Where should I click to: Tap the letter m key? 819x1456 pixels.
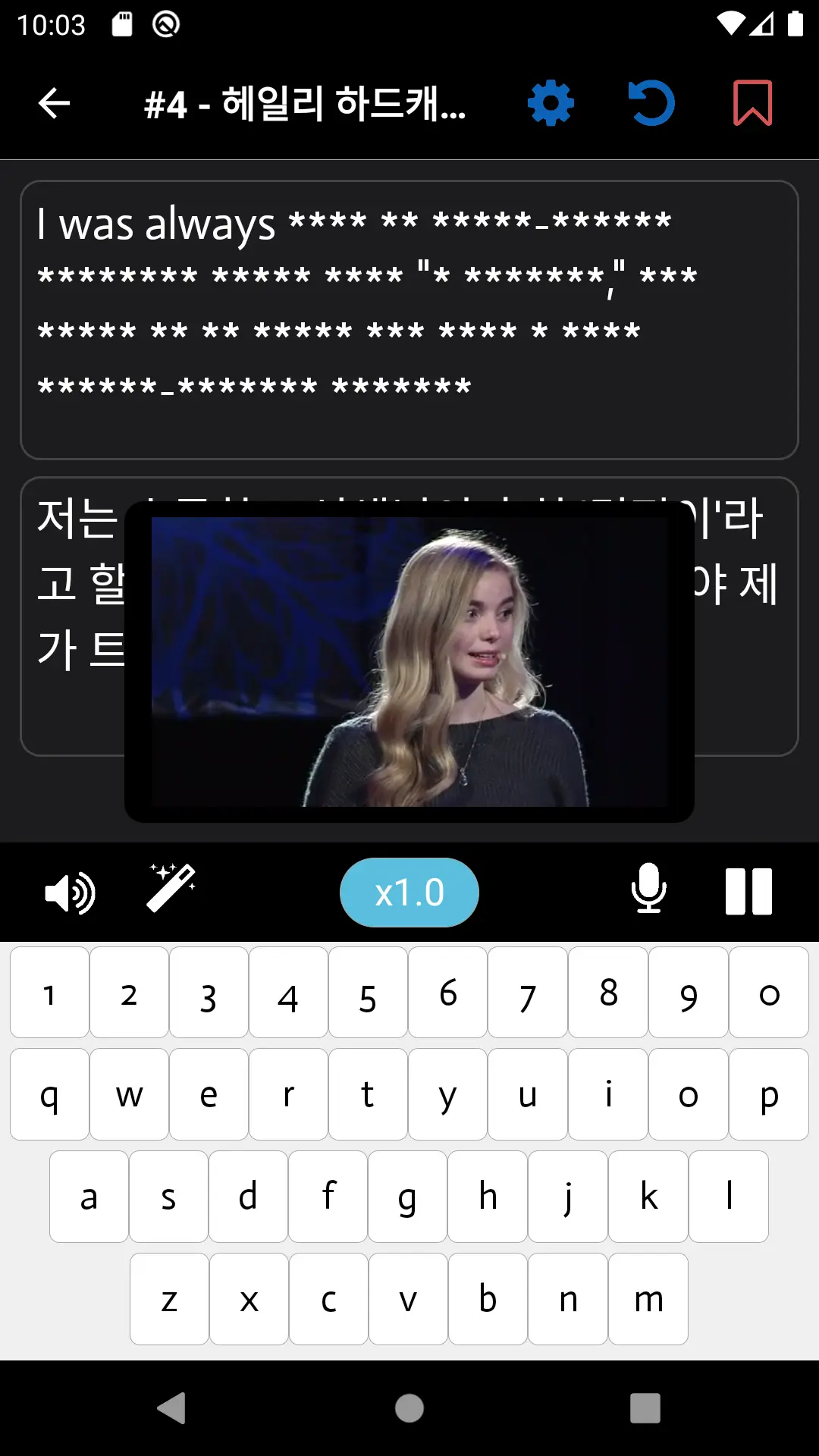pyautogui.click(x=648, y=1299)
